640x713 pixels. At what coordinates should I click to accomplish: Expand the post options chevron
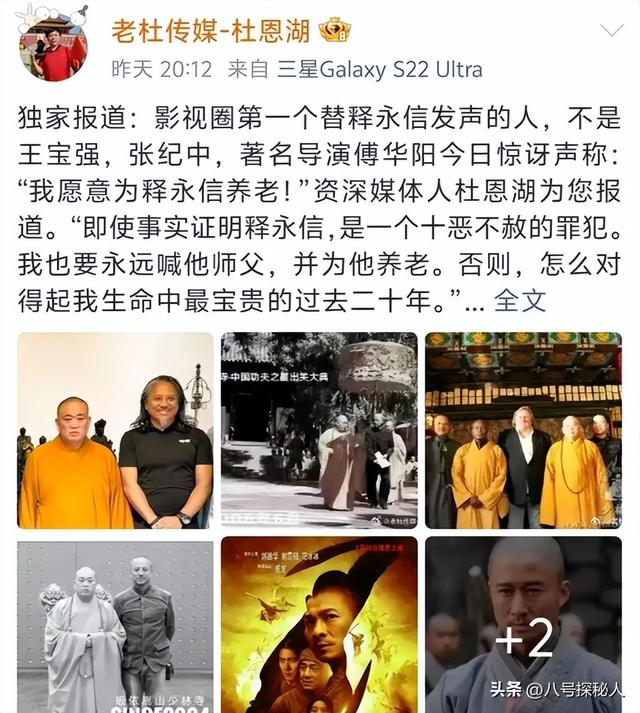[x=609, y=30]
